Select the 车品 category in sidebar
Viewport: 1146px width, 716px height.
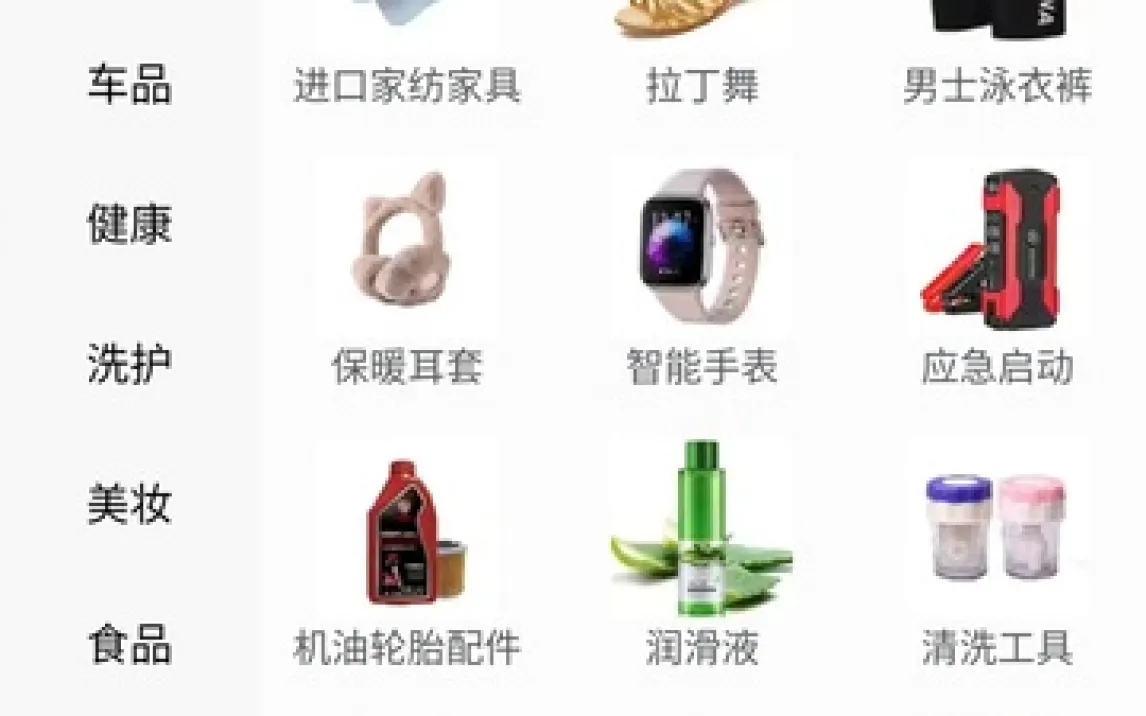coord(129,85)
